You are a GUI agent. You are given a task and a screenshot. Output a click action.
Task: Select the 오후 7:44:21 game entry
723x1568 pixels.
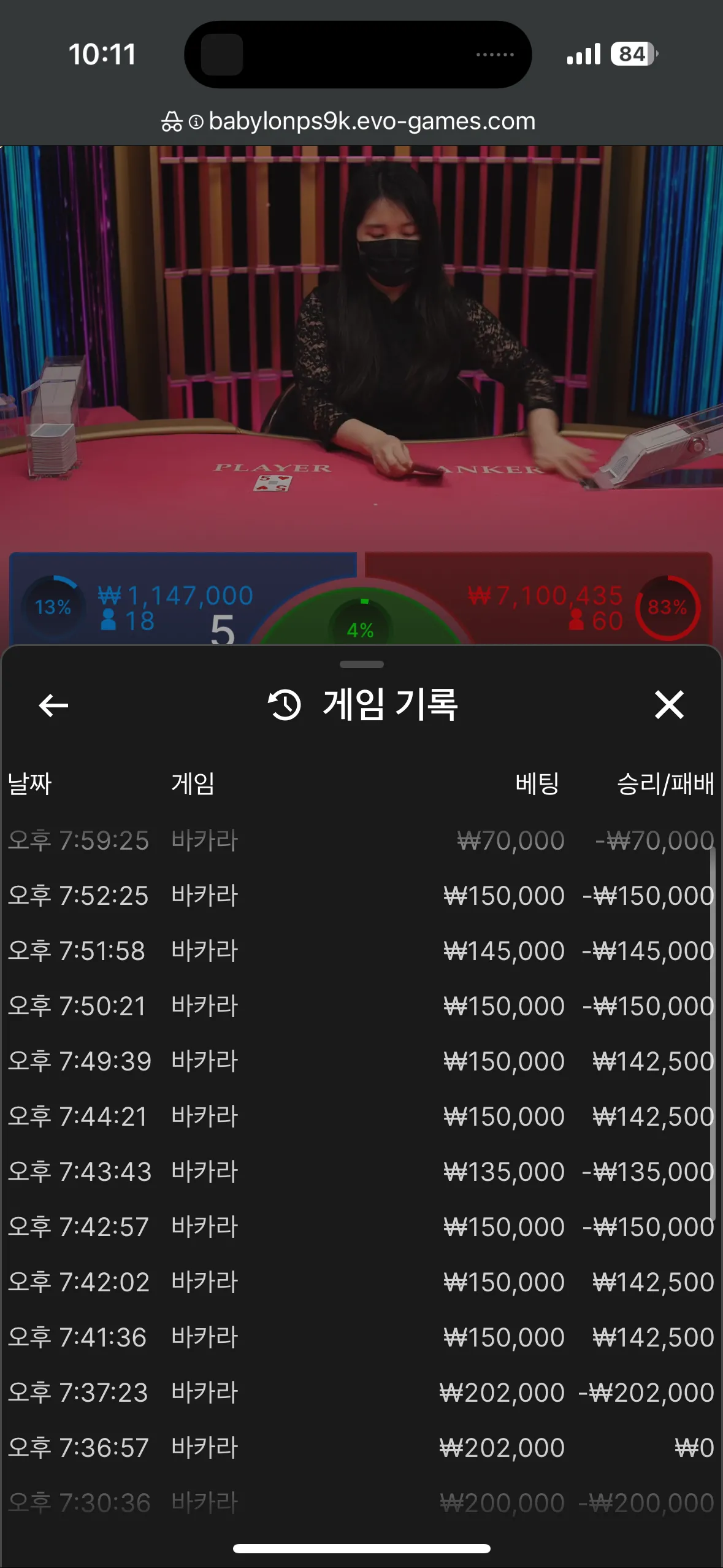[x=361, y=1116]
